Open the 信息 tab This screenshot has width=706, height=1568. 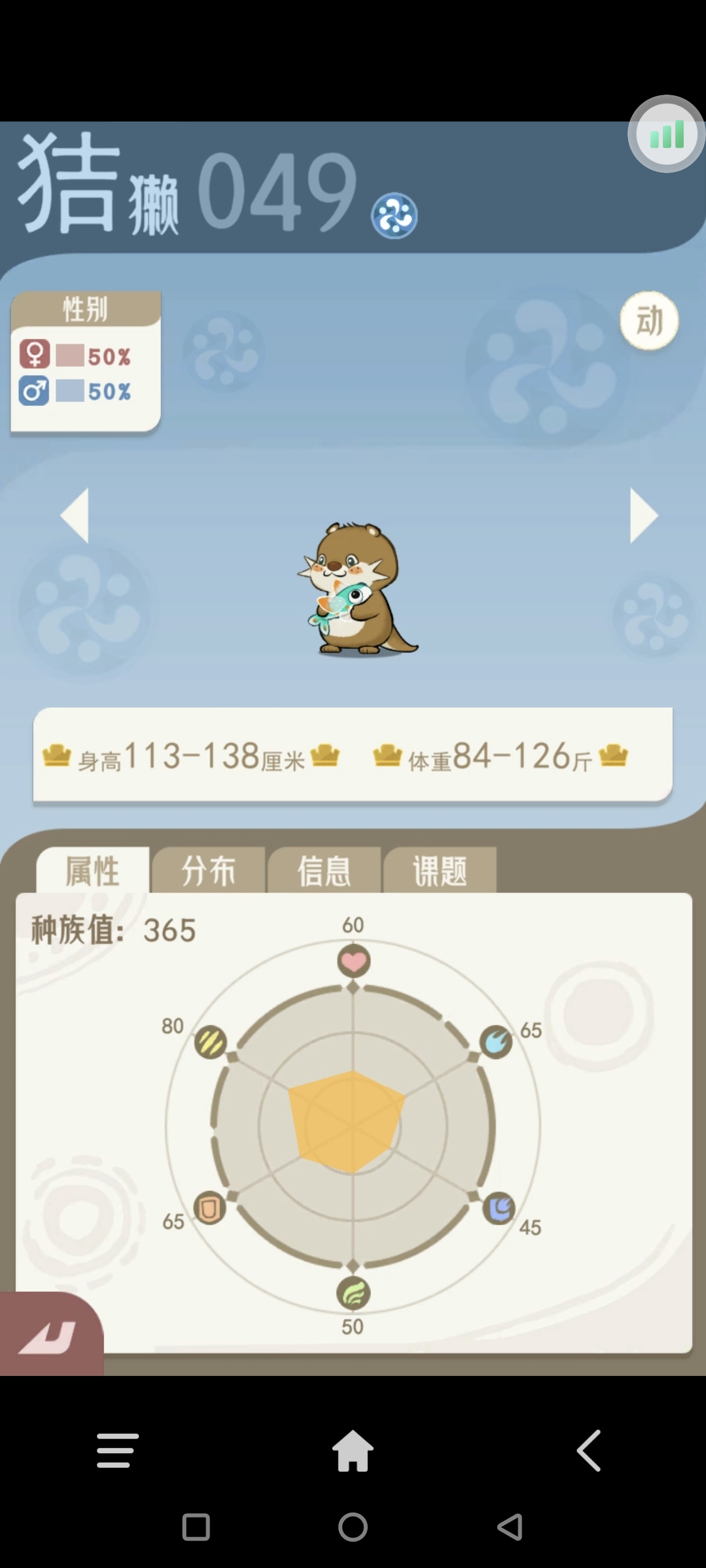(x=324, y=871)
